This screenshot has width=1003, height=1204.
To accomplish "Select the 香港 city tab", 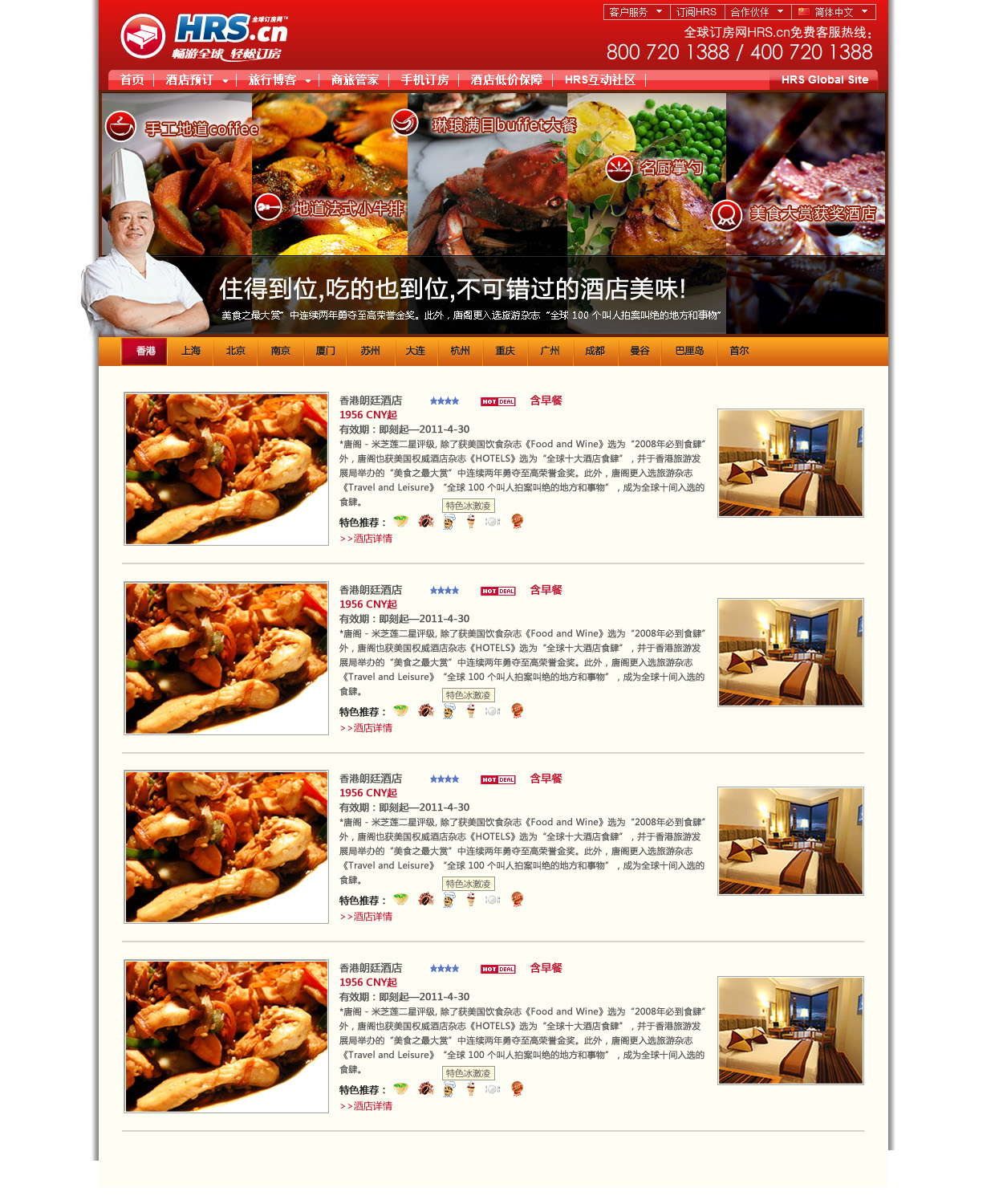I will pyautogui.click(x=145, y=351).
